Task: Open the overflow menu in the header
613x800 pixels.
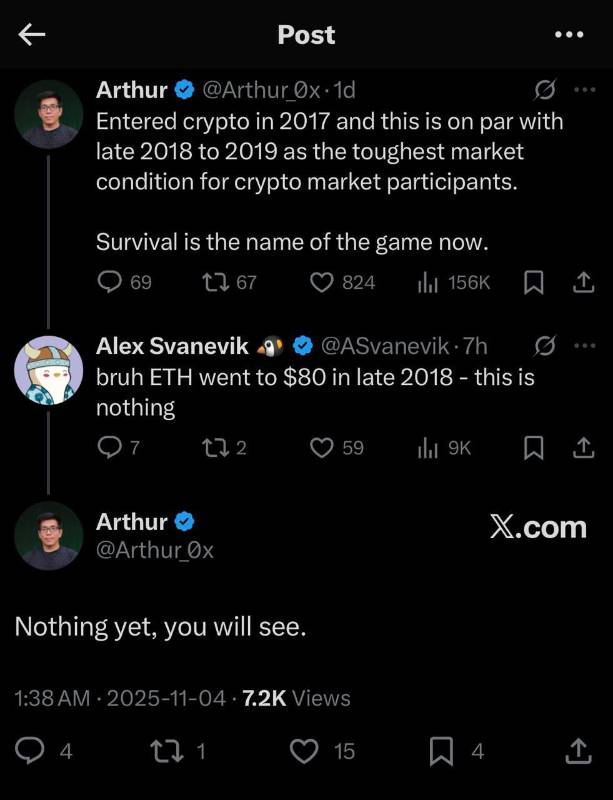Action: [568, 34]
